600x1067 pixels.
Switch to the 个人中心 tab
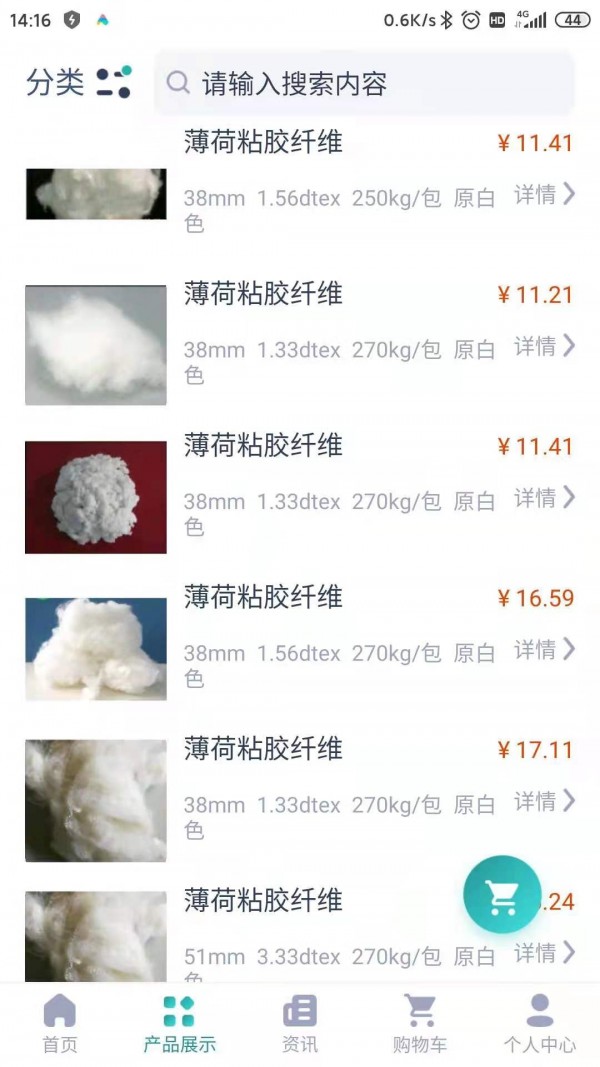[x=539, y=1023]
